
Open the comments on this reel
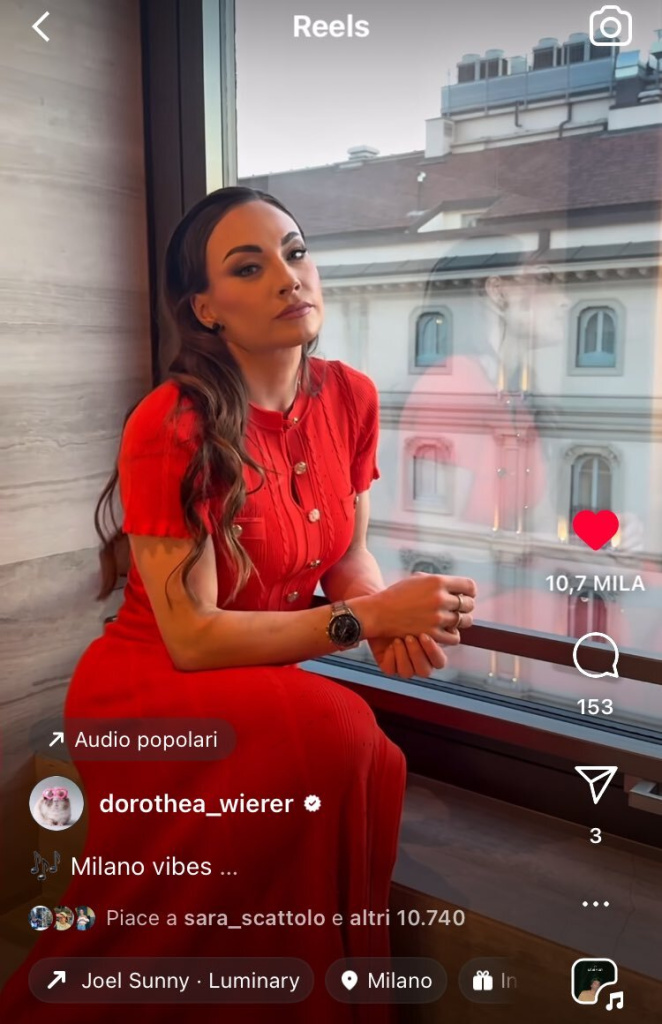coord(595,657)
